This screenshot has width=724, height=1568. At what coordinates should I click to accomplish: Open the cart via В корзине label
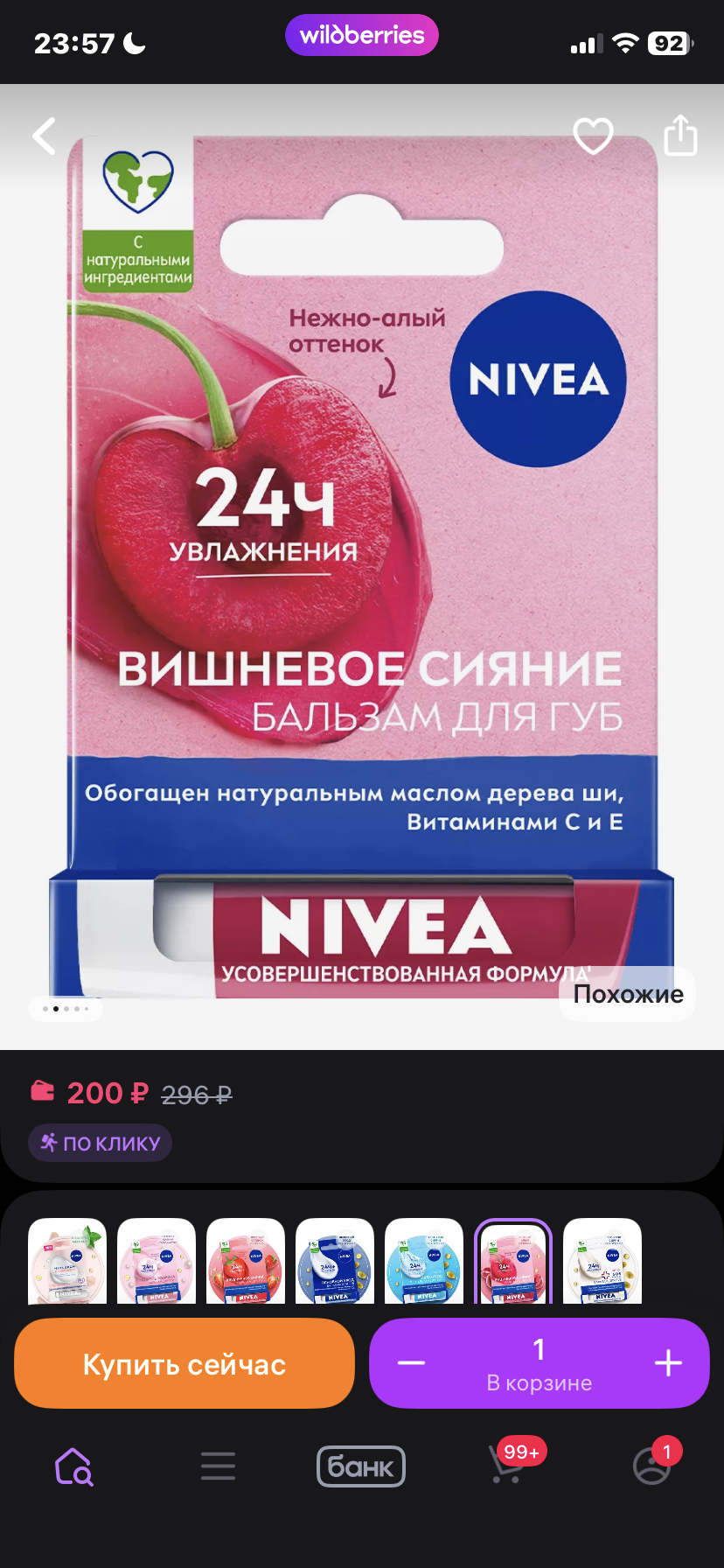coord(539,1382)
